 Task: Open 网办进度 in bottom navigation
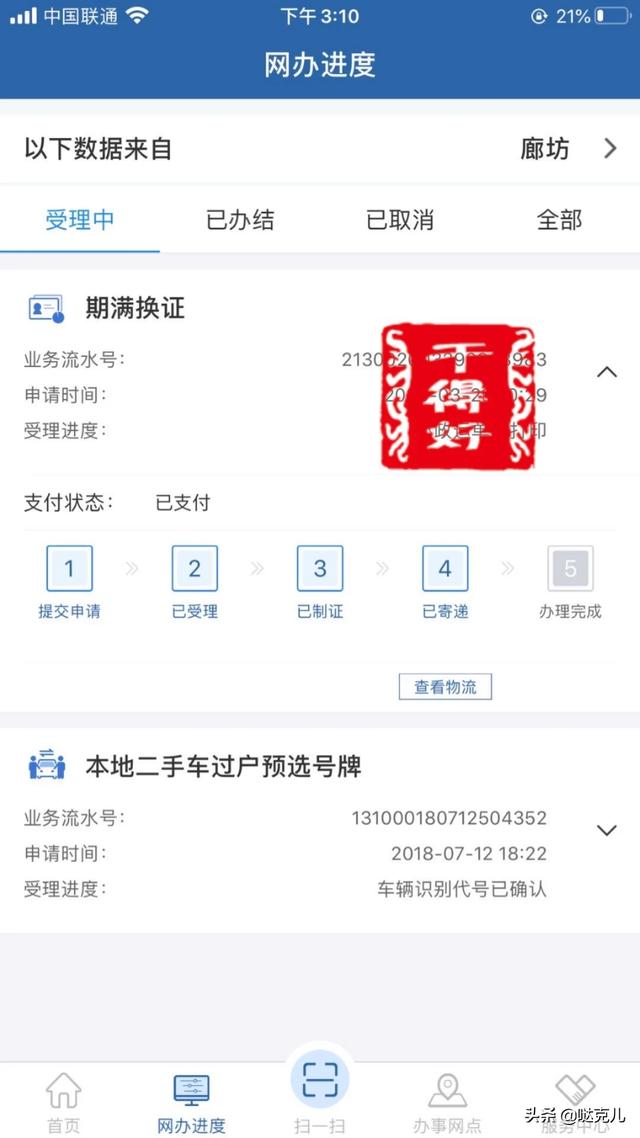coord(191,1101)
